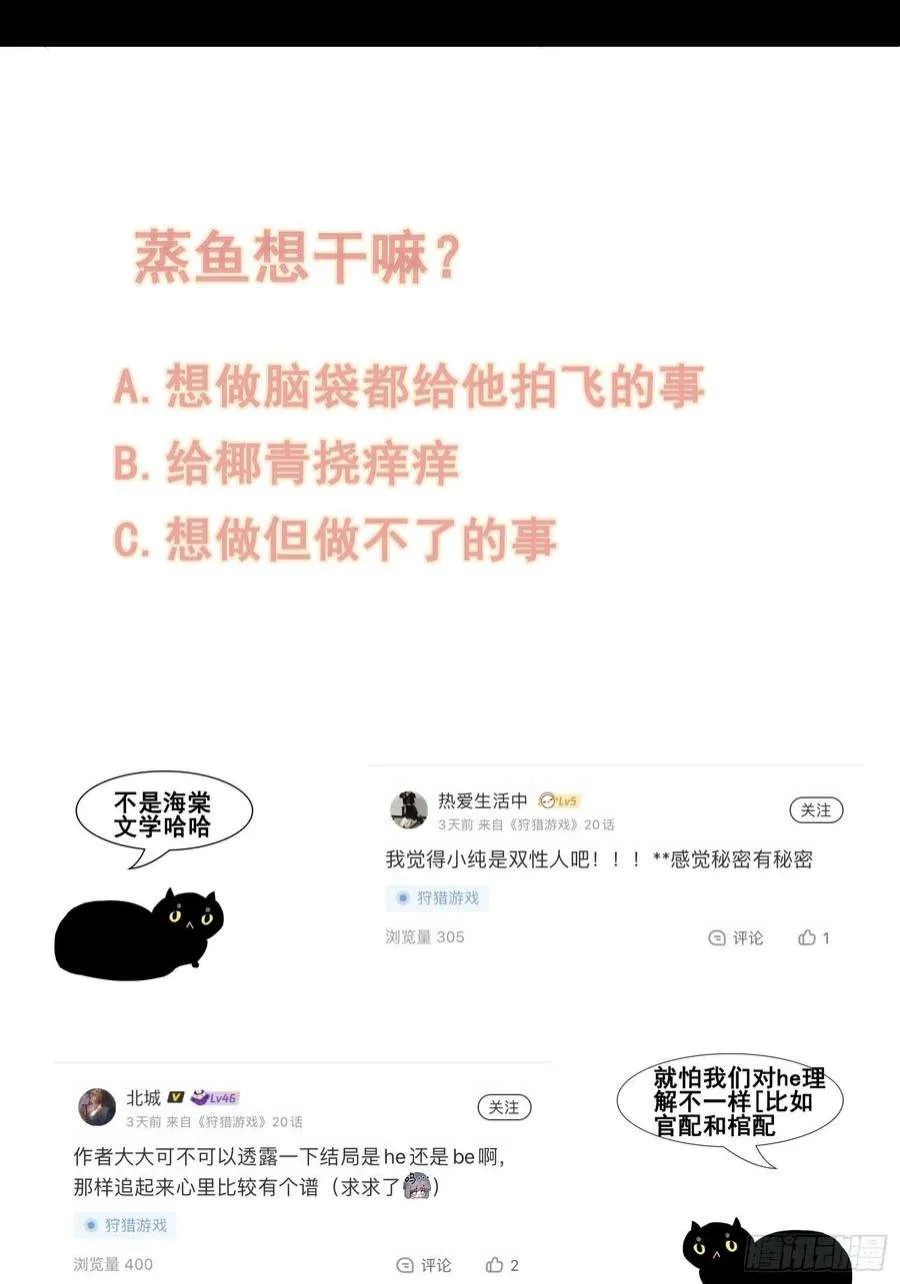900x1284 pixels.
Task: Toggle follow on 北城 via 关注 button
Action: (x=504, y=1108)
